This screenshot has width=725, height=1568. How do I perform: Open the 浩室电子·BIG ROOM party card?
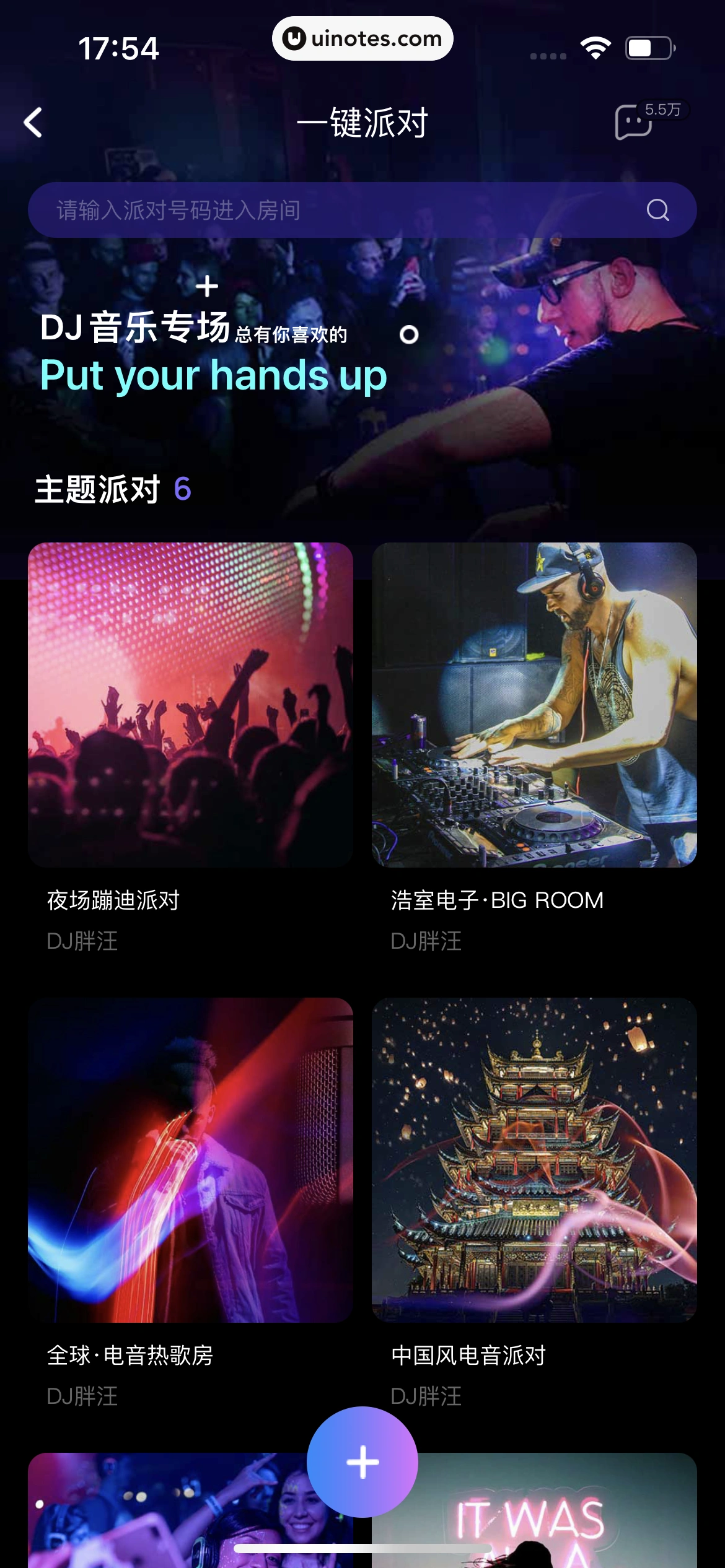click(534, 705)
